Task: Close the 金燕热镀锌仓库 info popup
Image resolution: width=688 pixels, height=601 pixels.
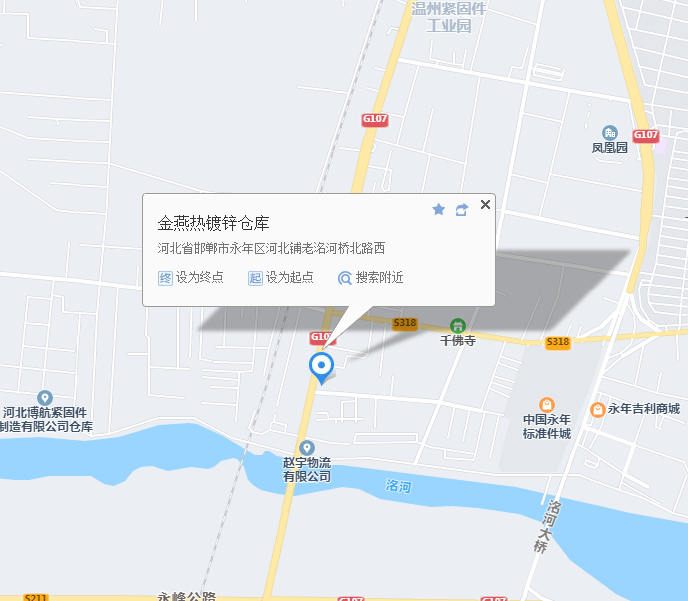Action: (x=485, y=205)
